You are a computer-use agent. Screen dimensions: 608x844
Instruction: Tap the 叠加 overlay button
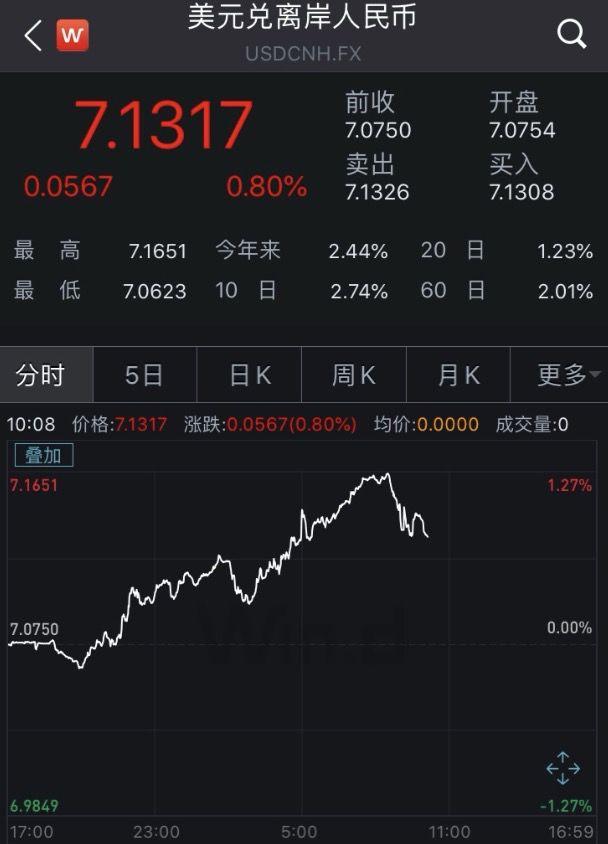43,455
